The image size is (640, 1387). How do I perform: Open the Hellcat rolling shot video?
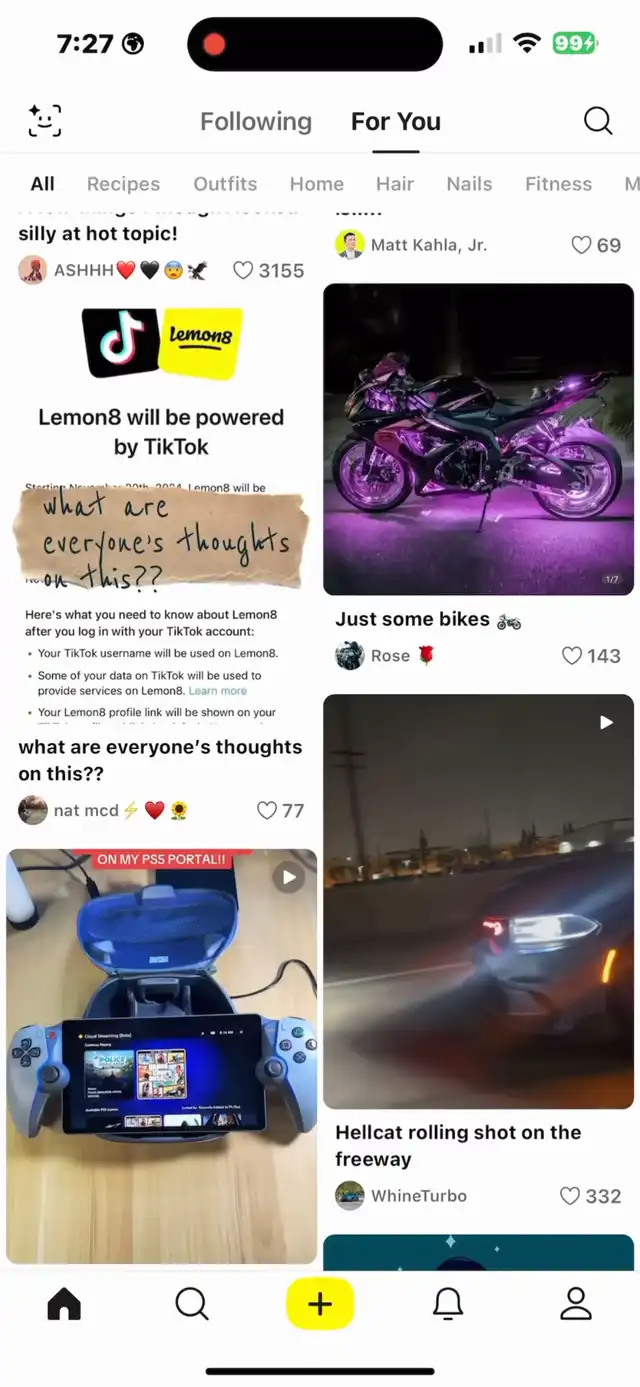click(478, 900)
